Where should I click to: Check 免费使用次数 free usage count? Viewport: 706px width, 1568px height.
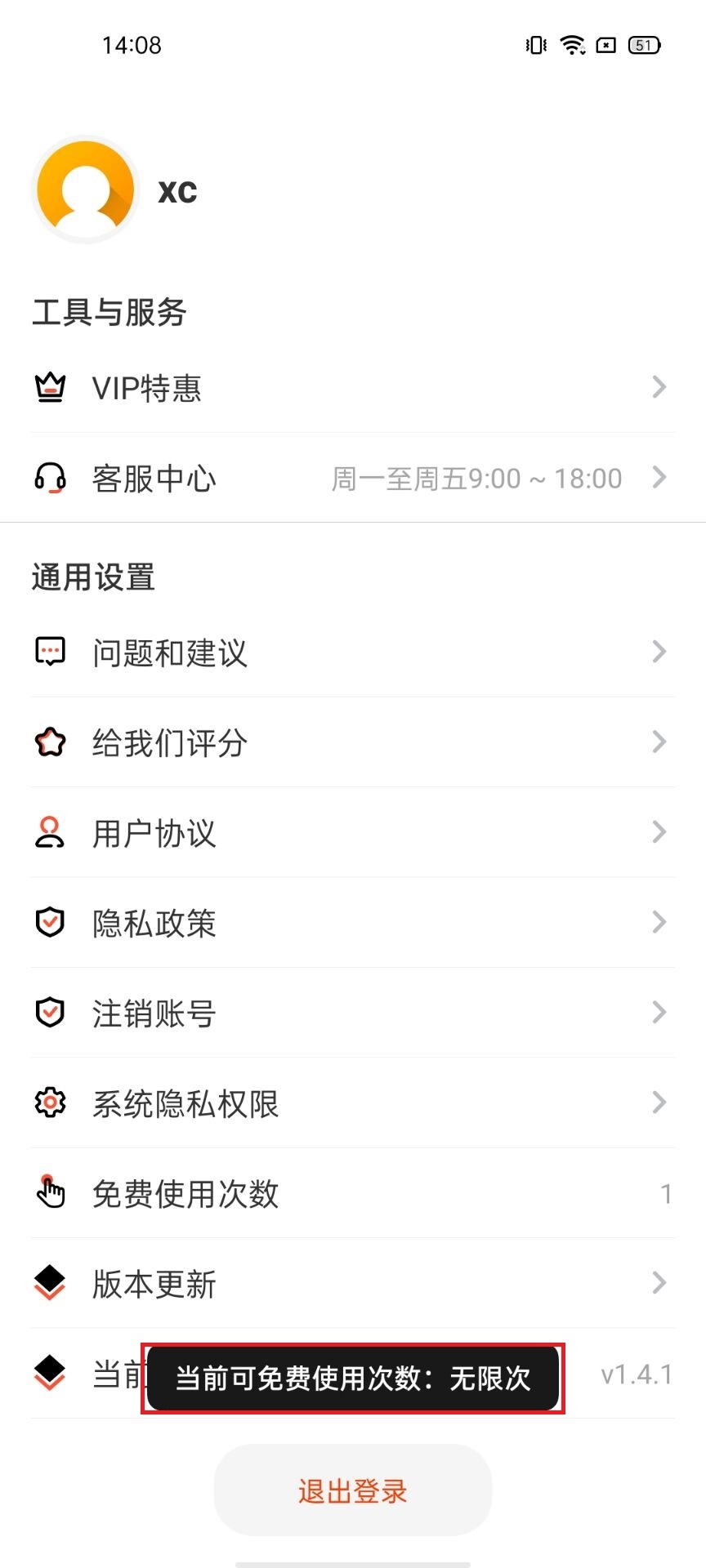point(351,1194)
